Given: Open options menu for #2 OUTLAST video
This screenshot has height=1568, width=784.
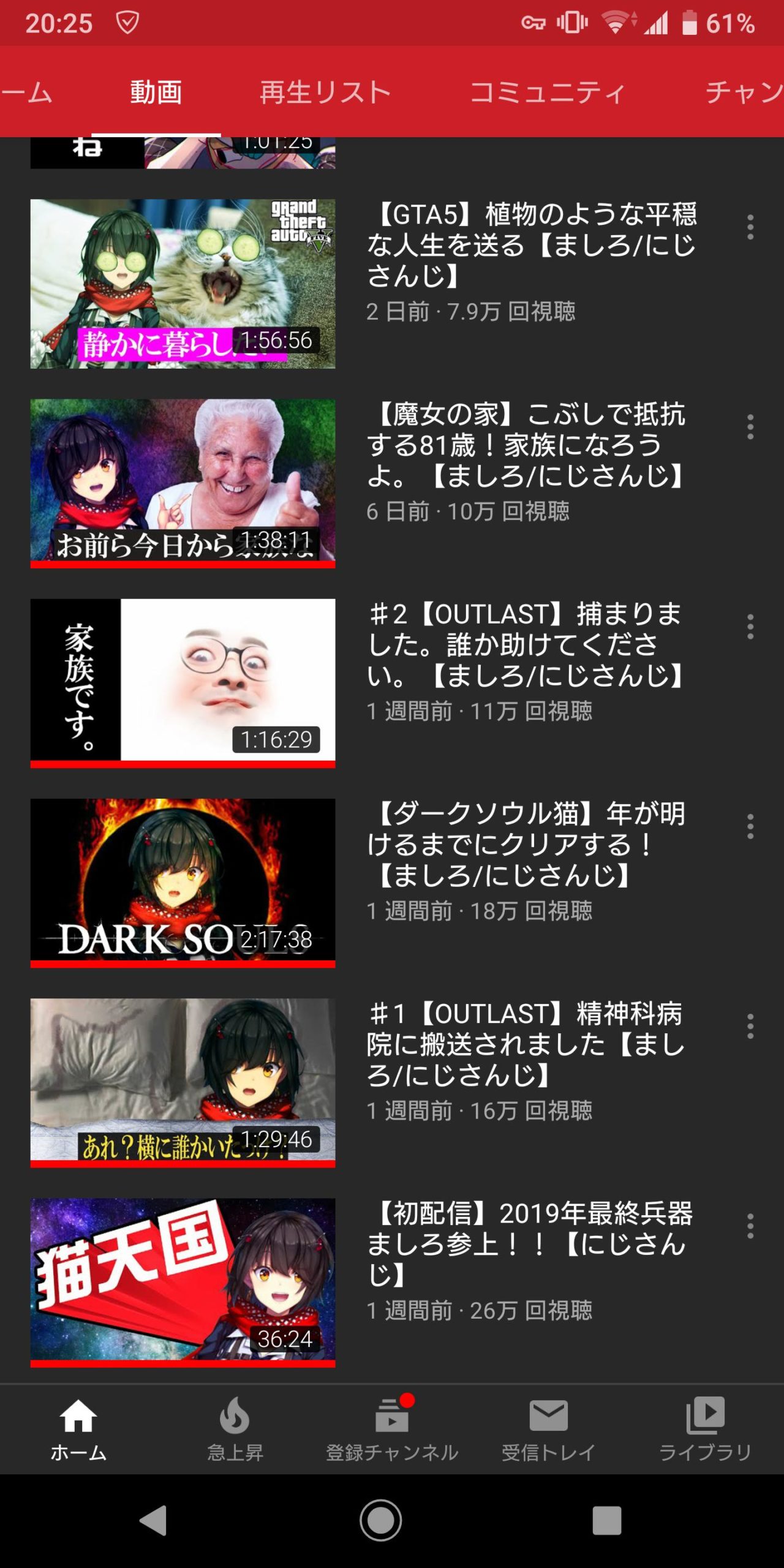Looking at the screenshot, I should coord(750,627).
